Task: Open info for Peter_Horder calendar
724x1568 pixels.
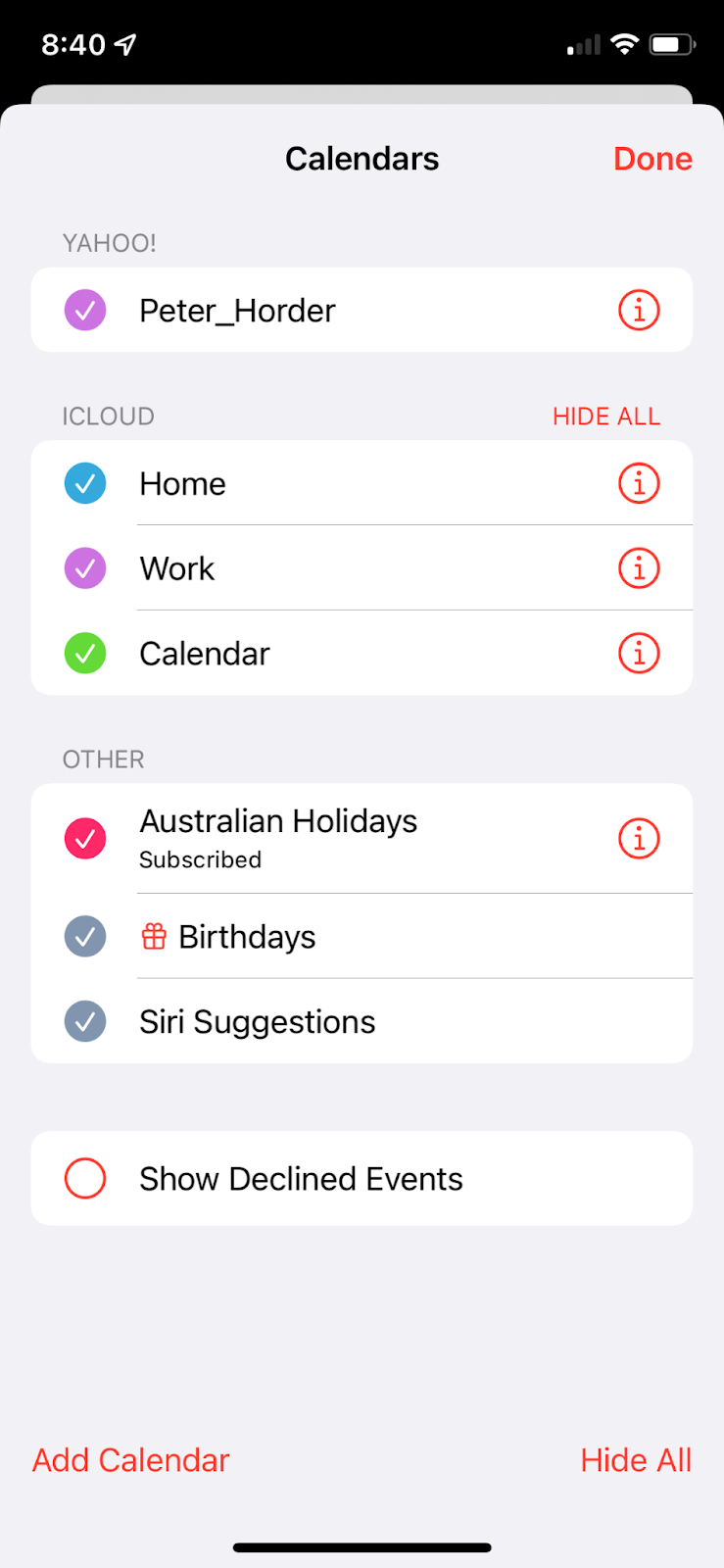Action: (x=639, y=311)
